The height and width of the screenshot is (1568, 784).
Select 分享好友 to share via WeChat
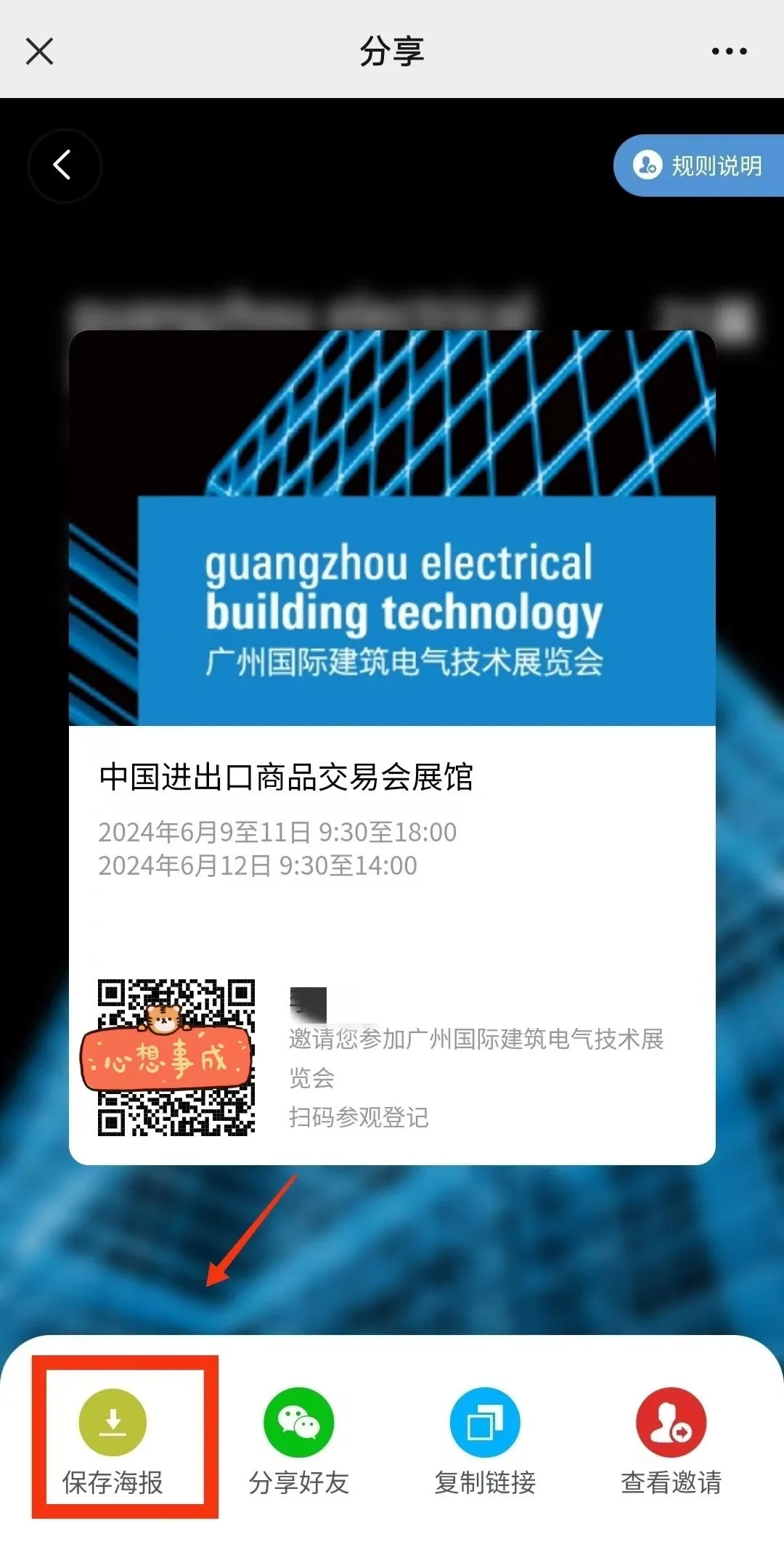pos(298,1442)
